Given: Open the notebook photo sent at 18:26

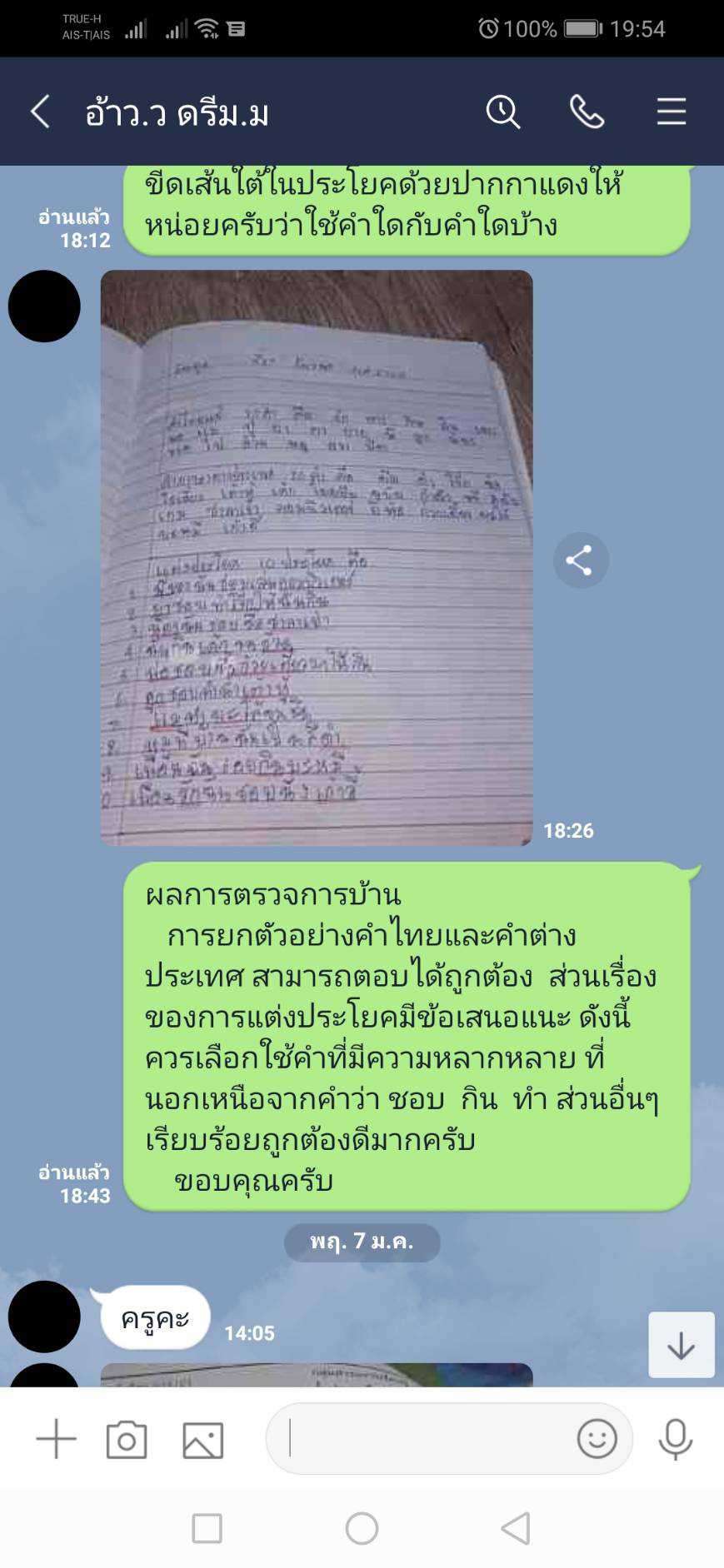Looking at the screenshot, I should click(x=317, y=558).
